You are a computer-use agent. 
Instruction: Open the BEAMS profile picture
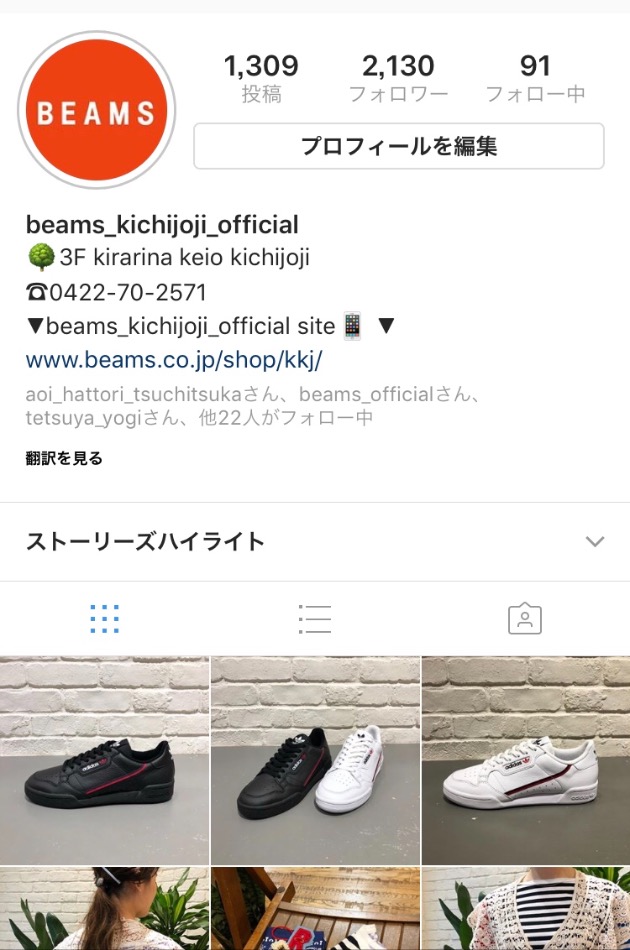coord(96,111)
